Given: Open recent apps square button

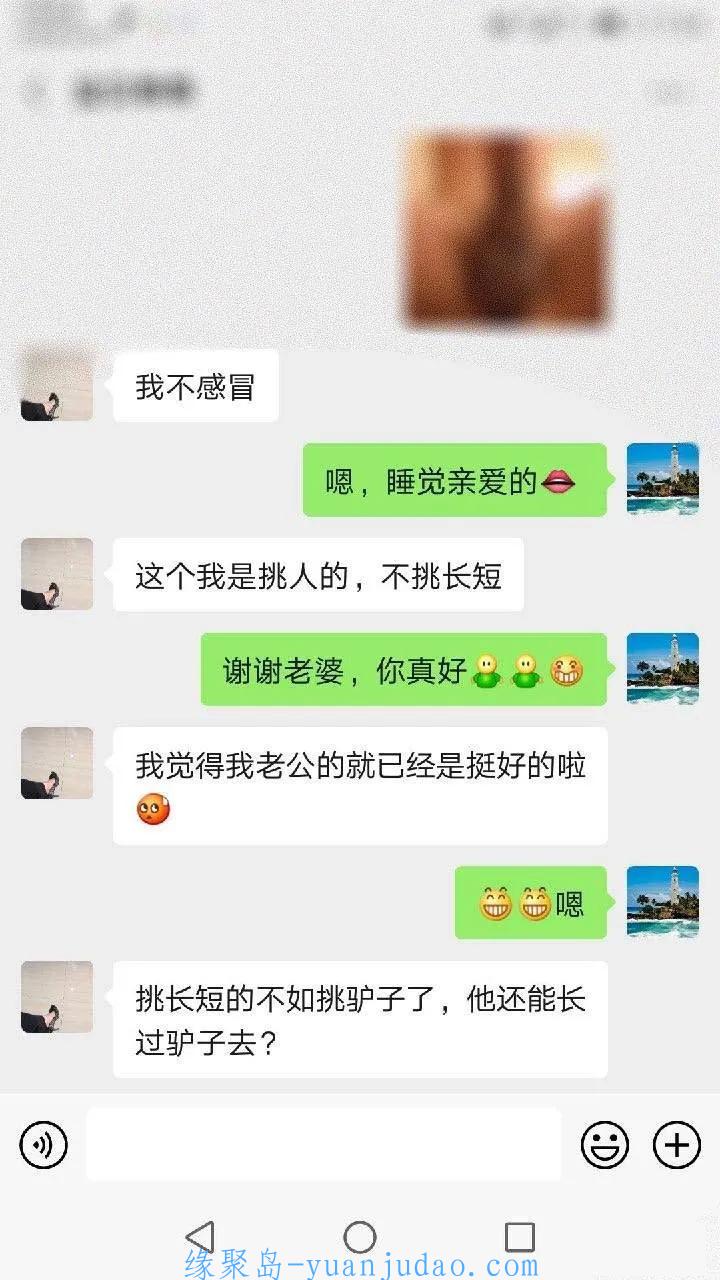Looking at the screenshot, I should tap(519, 1237).
